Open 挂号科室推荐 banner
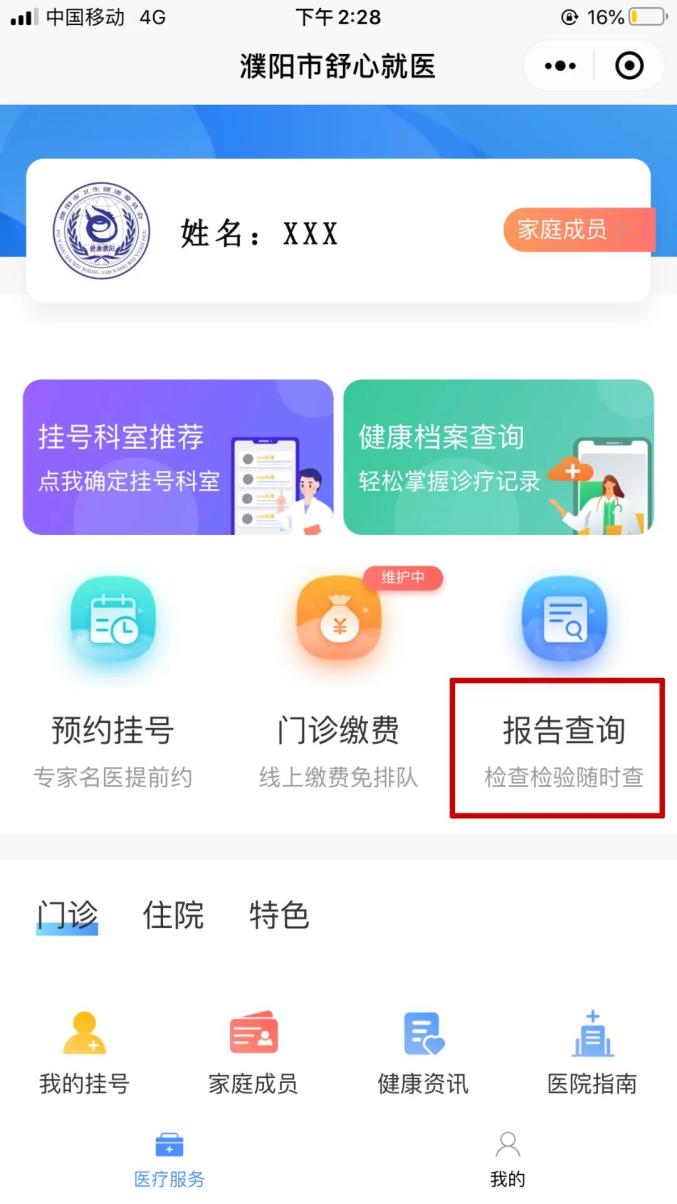The height and width of the screenshot is (1204, 677). 178,457
